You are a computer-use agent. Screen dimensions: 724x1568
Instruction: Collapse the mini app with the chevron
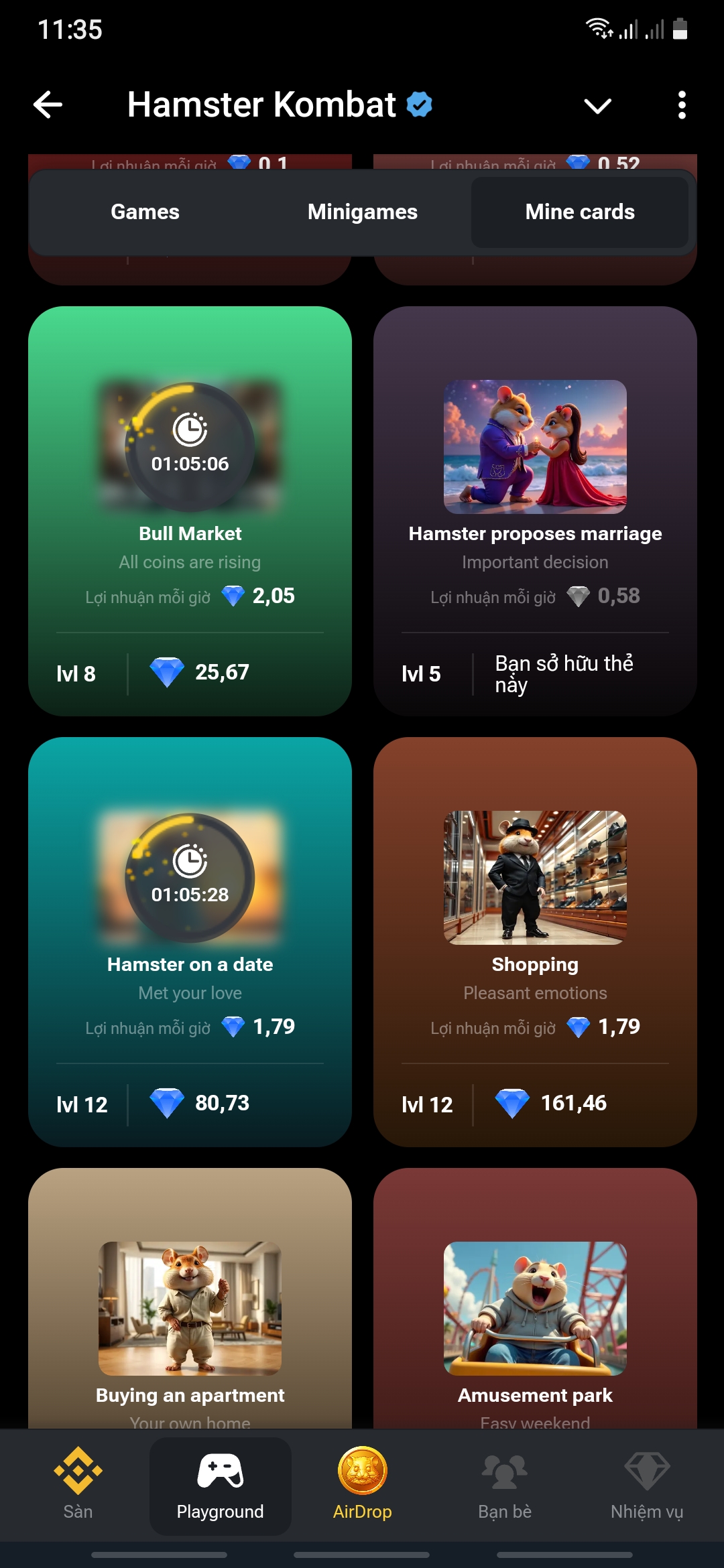click(597, 105)
